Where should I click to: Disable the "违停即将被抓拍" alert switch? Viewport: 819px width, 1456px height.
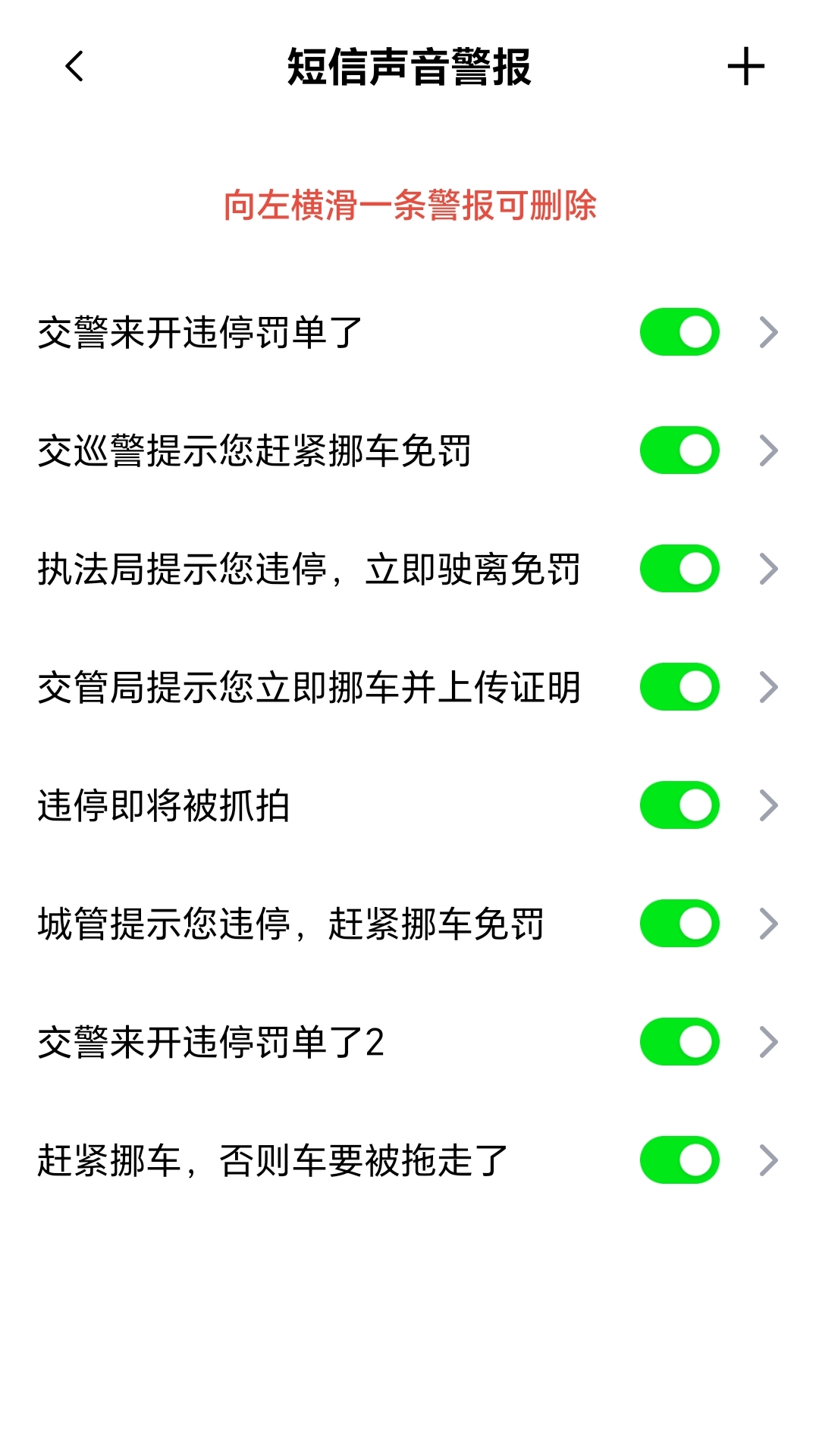pyautogui.click(x=677, y=805)
